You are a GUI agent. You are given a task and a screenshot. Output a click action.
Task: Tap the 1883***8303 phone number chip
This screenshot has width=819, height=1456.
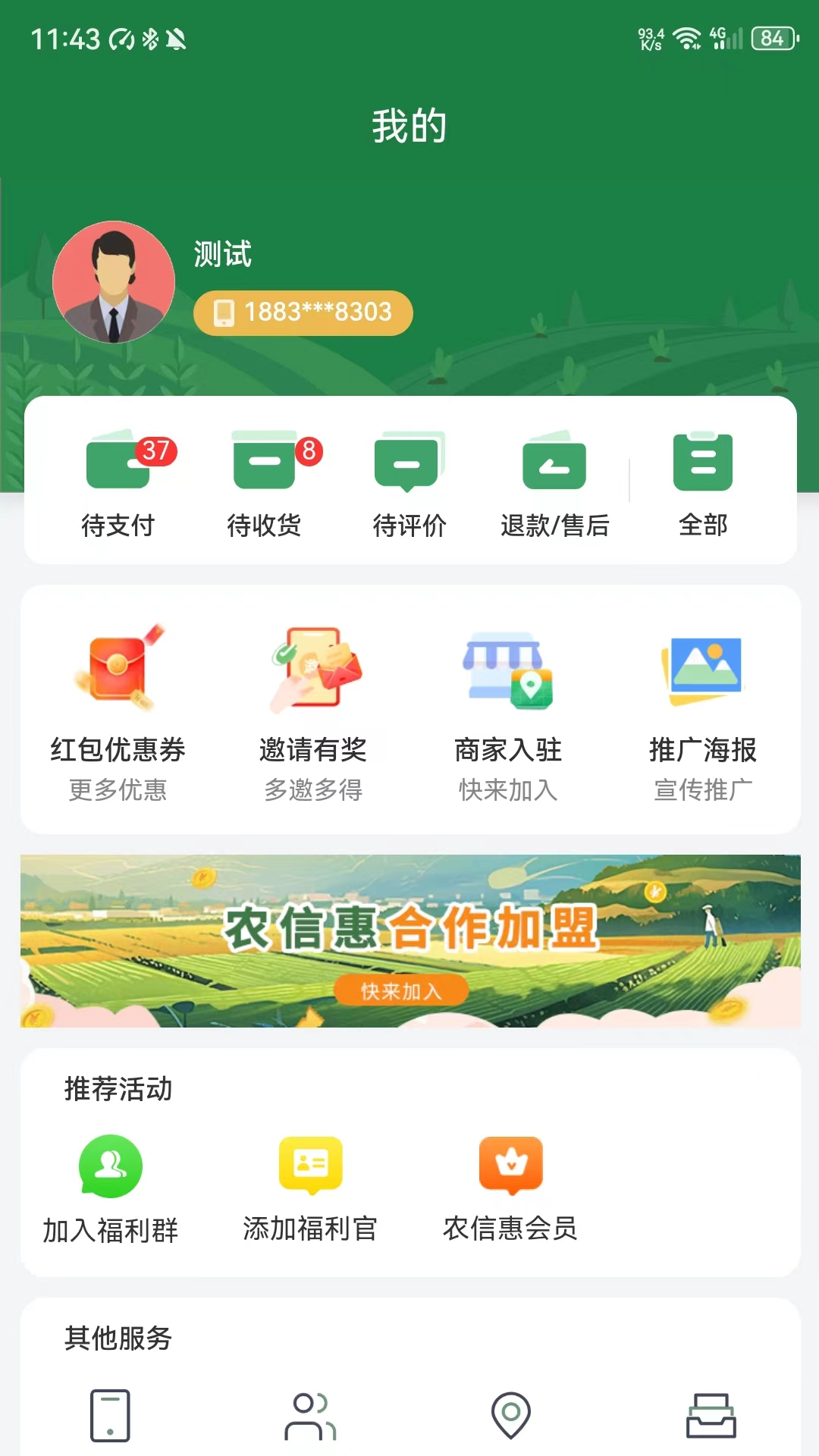(303, 312)
